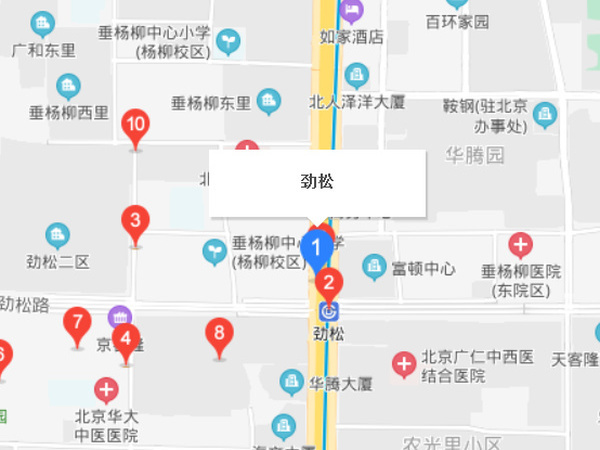Tap the red map marker numbered 10
This screenshot has height=450, width=600.
tap(136, 127)
